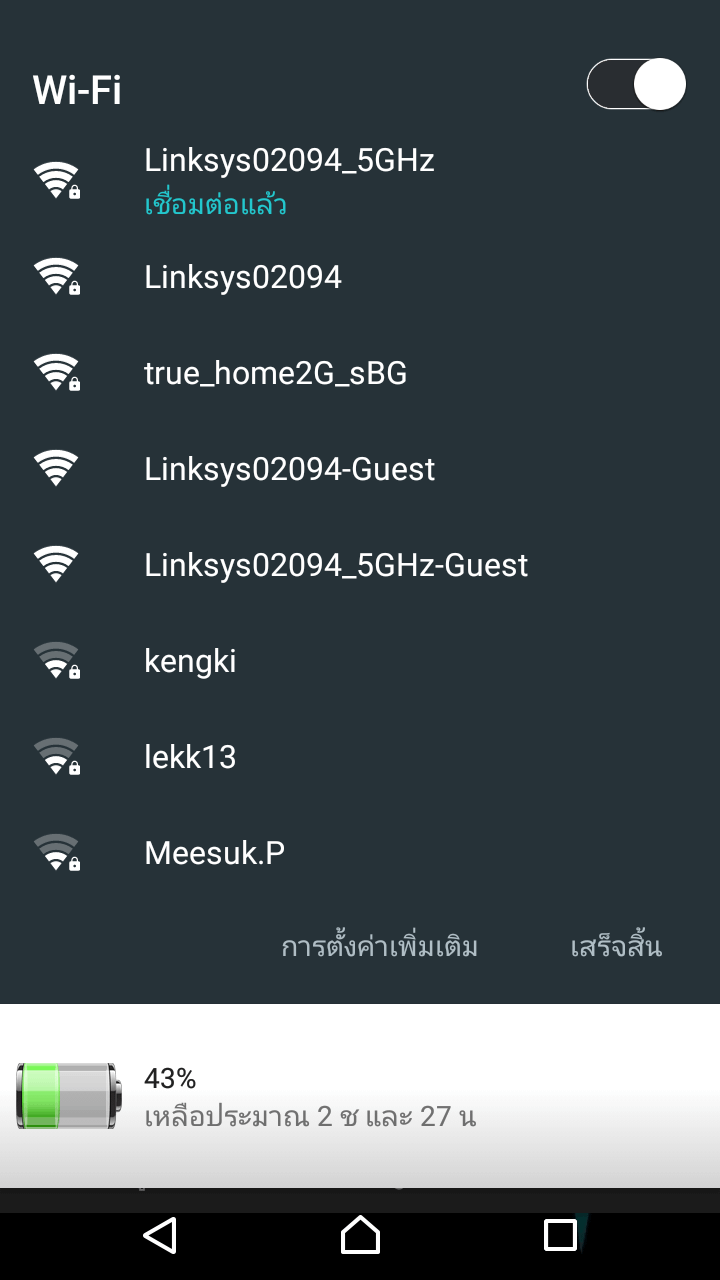The image size is (720, 1280).
Task: Open recent apps from the navigation bar
Action: pyautogui.click(x=560, y=1235)
